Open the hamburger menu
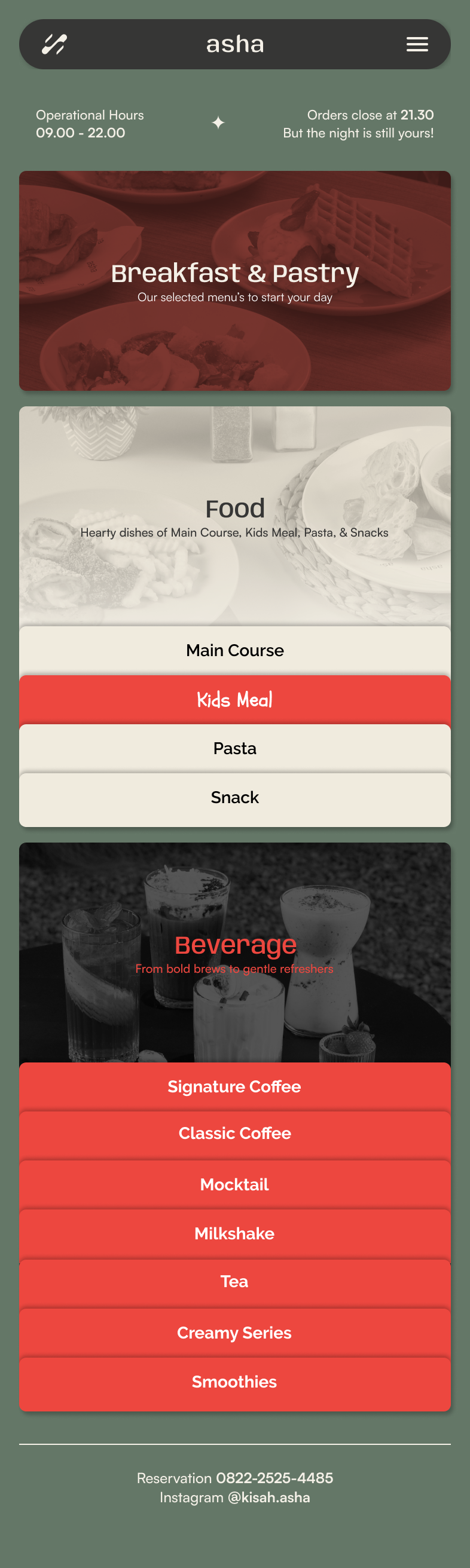 pos(417,44)
